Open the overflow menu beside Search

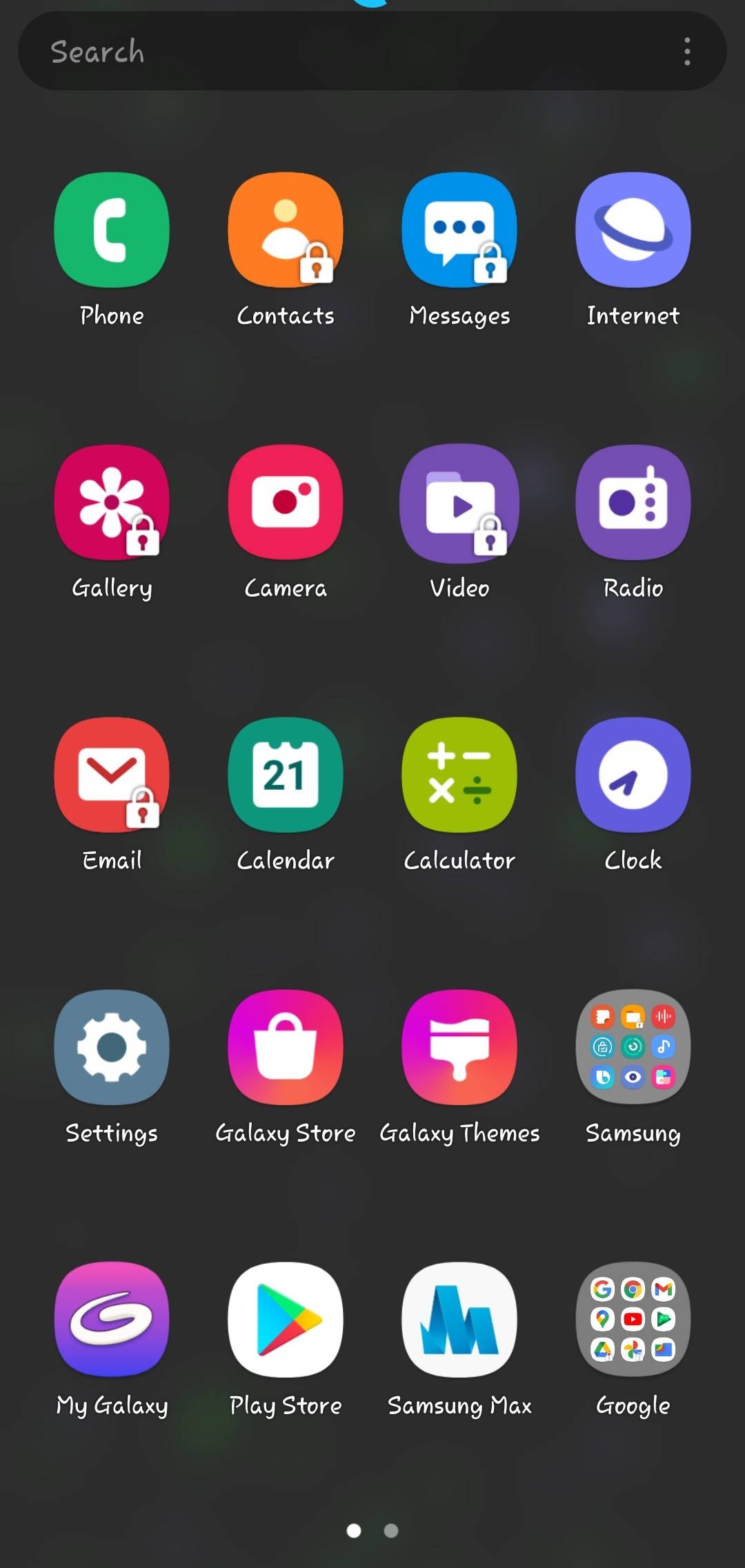pos(687,52)
